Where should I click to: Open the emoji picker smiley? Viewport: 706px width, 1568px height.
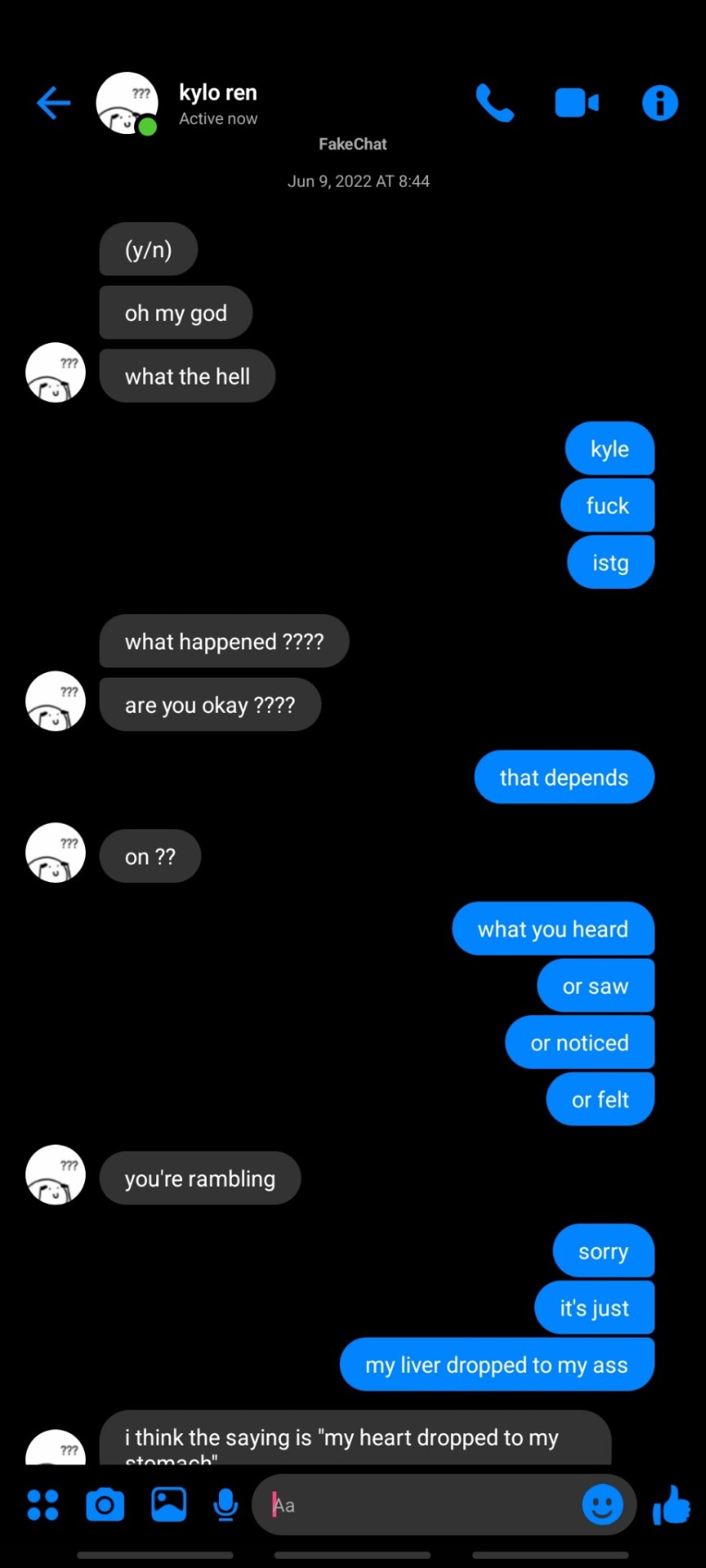coord(602,1504)
